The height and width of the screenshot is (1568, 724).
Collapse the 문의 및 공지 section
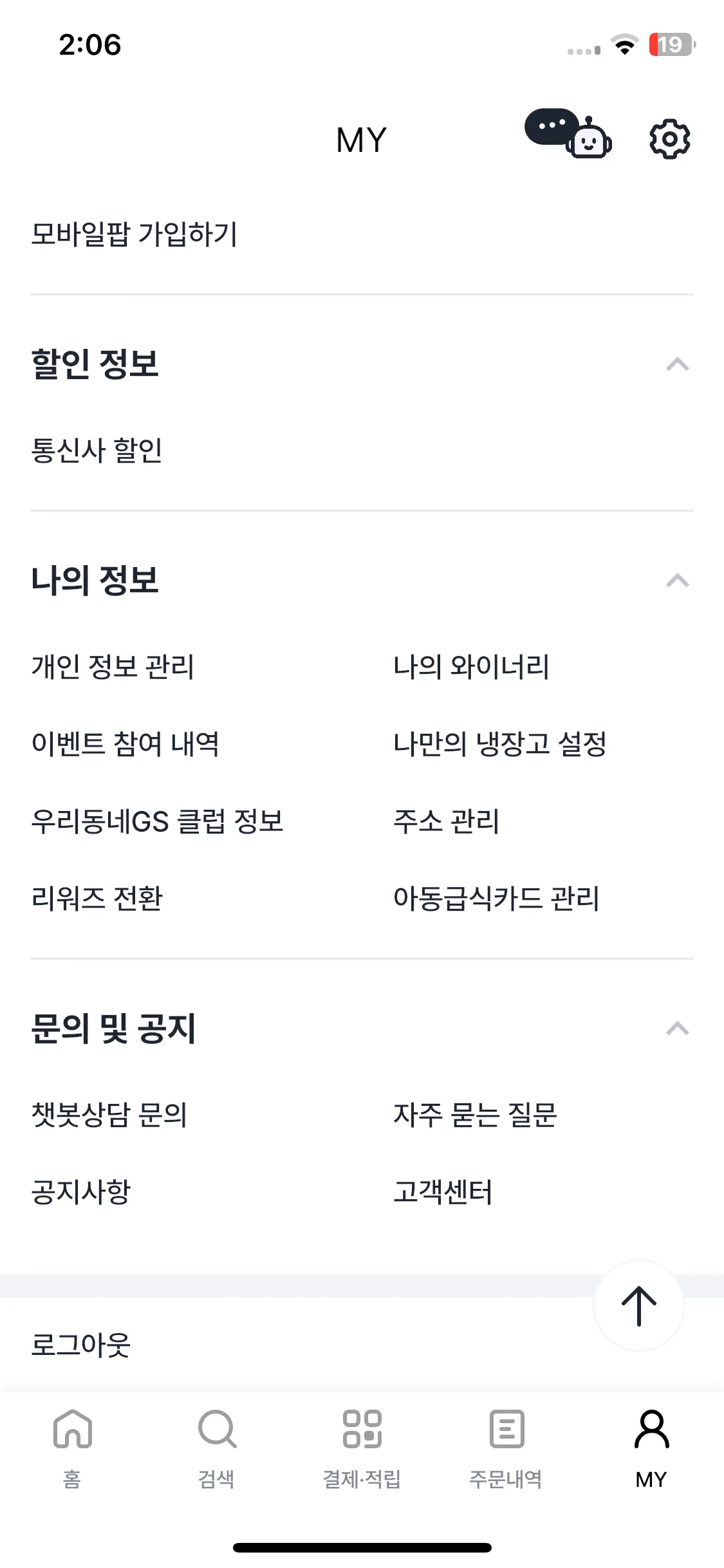point(678,1029)
